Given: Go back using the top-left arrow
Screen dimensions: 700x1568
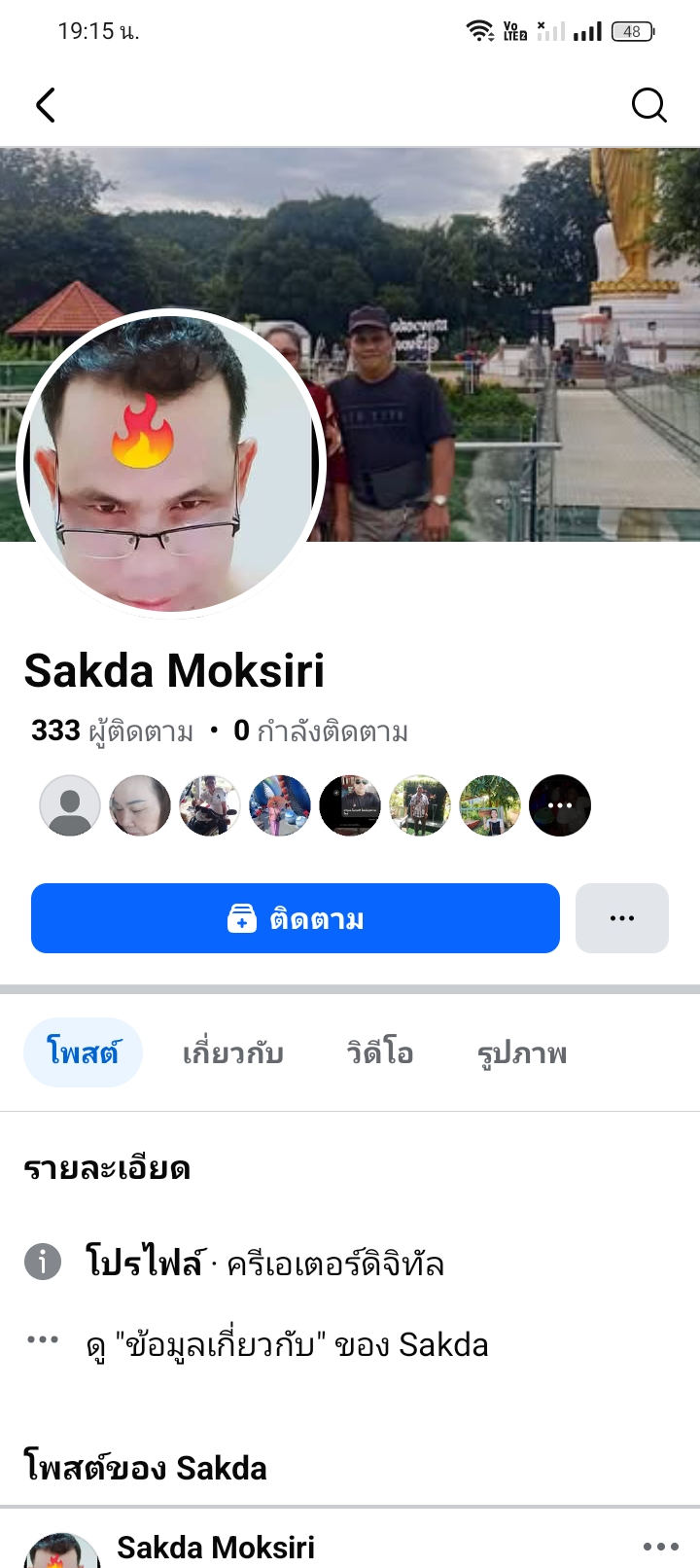Looking at the screenshot, I should (46, 105).
